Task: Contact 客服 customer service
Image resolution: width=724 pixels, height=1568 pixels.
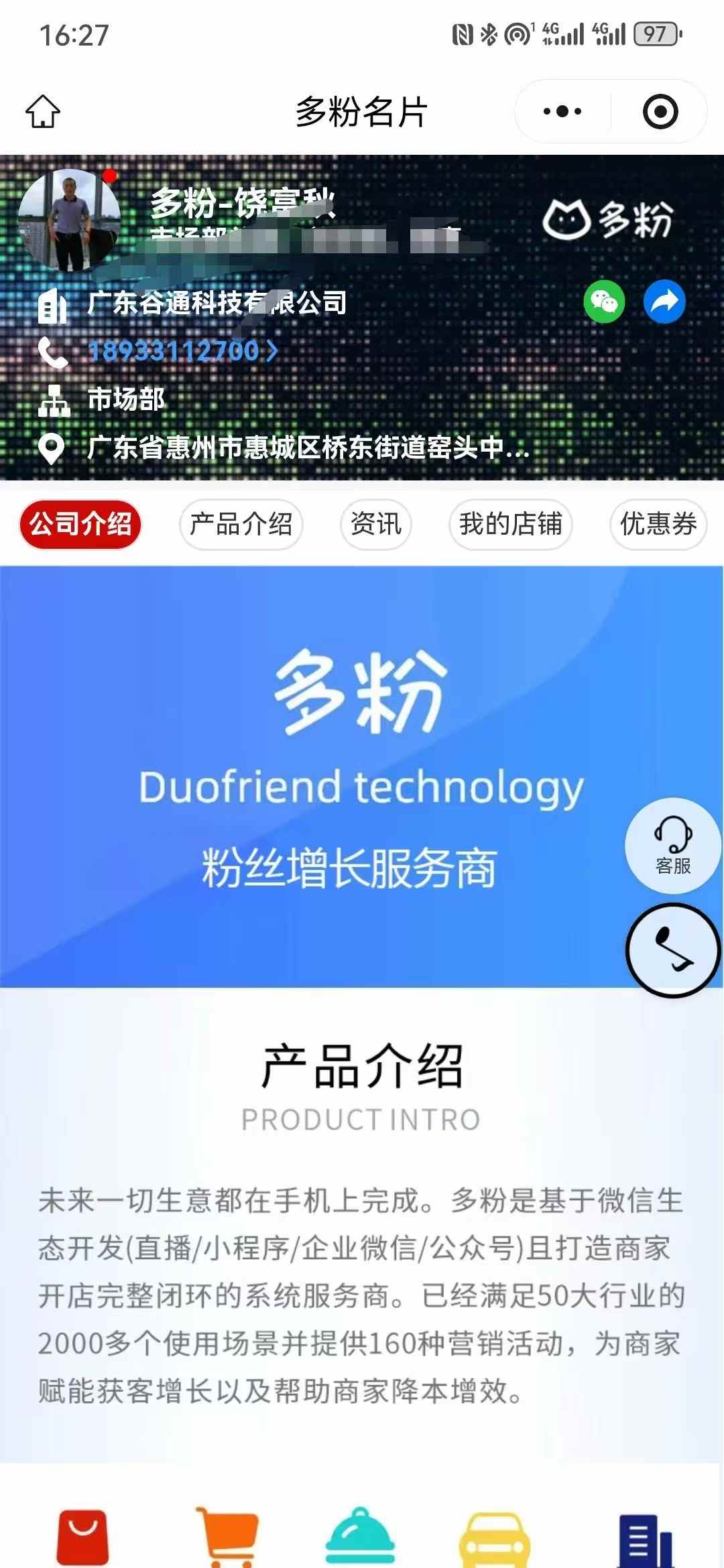Action: [672, 845]
